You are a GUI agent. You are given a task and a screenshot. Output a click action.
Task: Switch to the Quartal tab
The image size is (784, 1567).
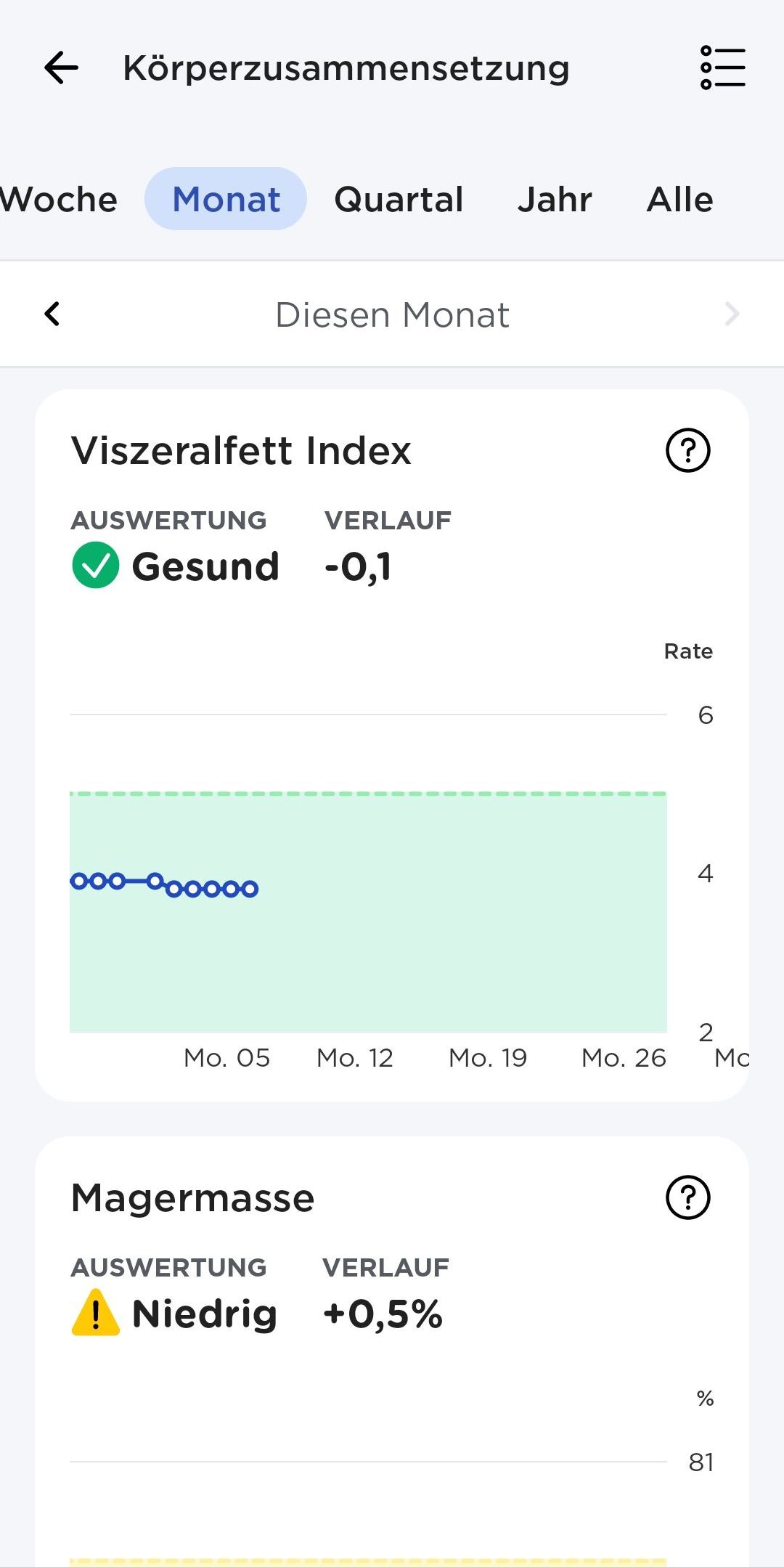pyautogui.click(x=399, y=200)
